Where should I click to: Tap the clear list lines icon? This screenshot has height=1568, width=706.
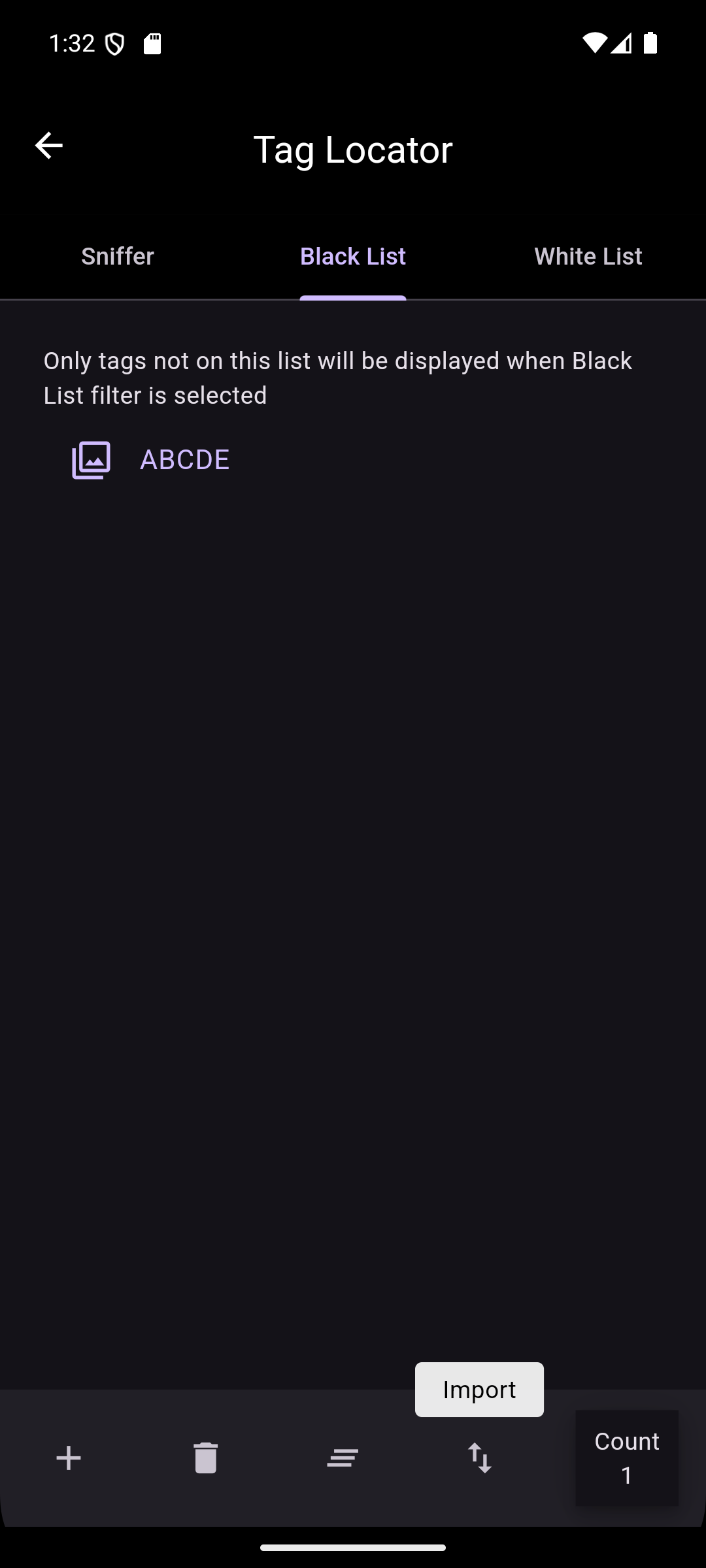coord(343,1458)
